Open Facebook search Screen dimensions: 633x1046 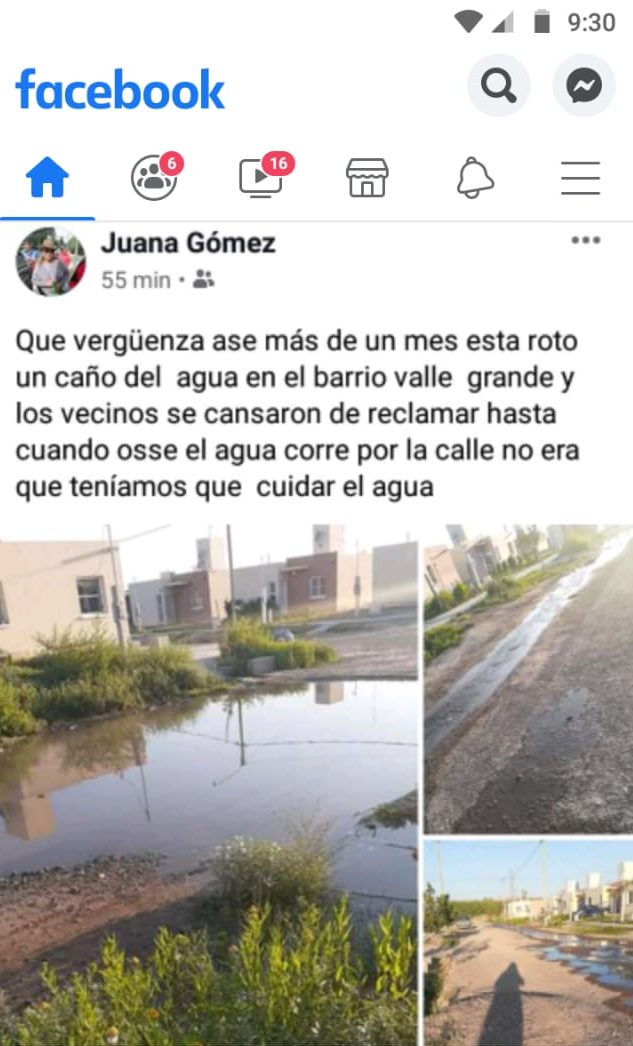pyautogui.click(x=498, y=87)
